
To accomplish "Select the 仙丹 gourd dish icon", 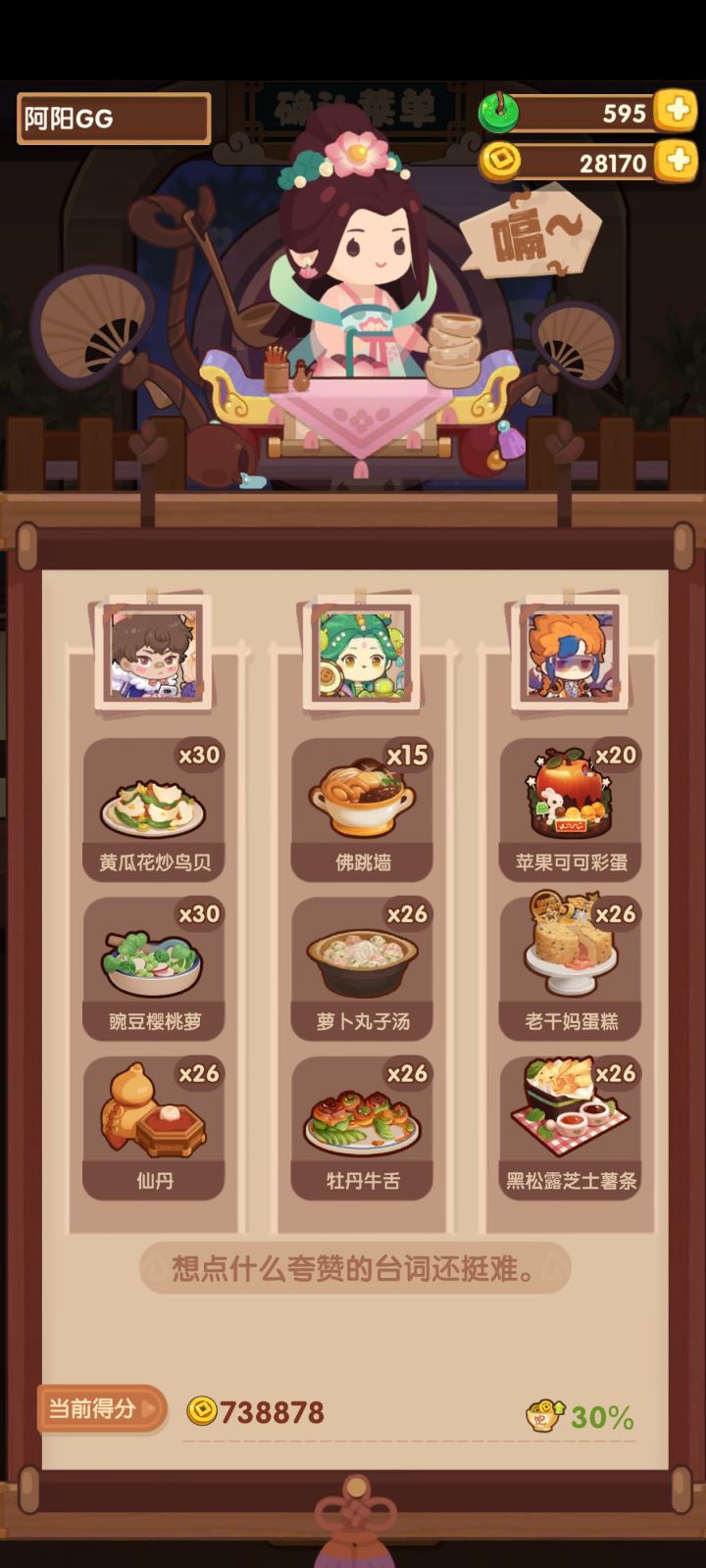I will 152,1112.
